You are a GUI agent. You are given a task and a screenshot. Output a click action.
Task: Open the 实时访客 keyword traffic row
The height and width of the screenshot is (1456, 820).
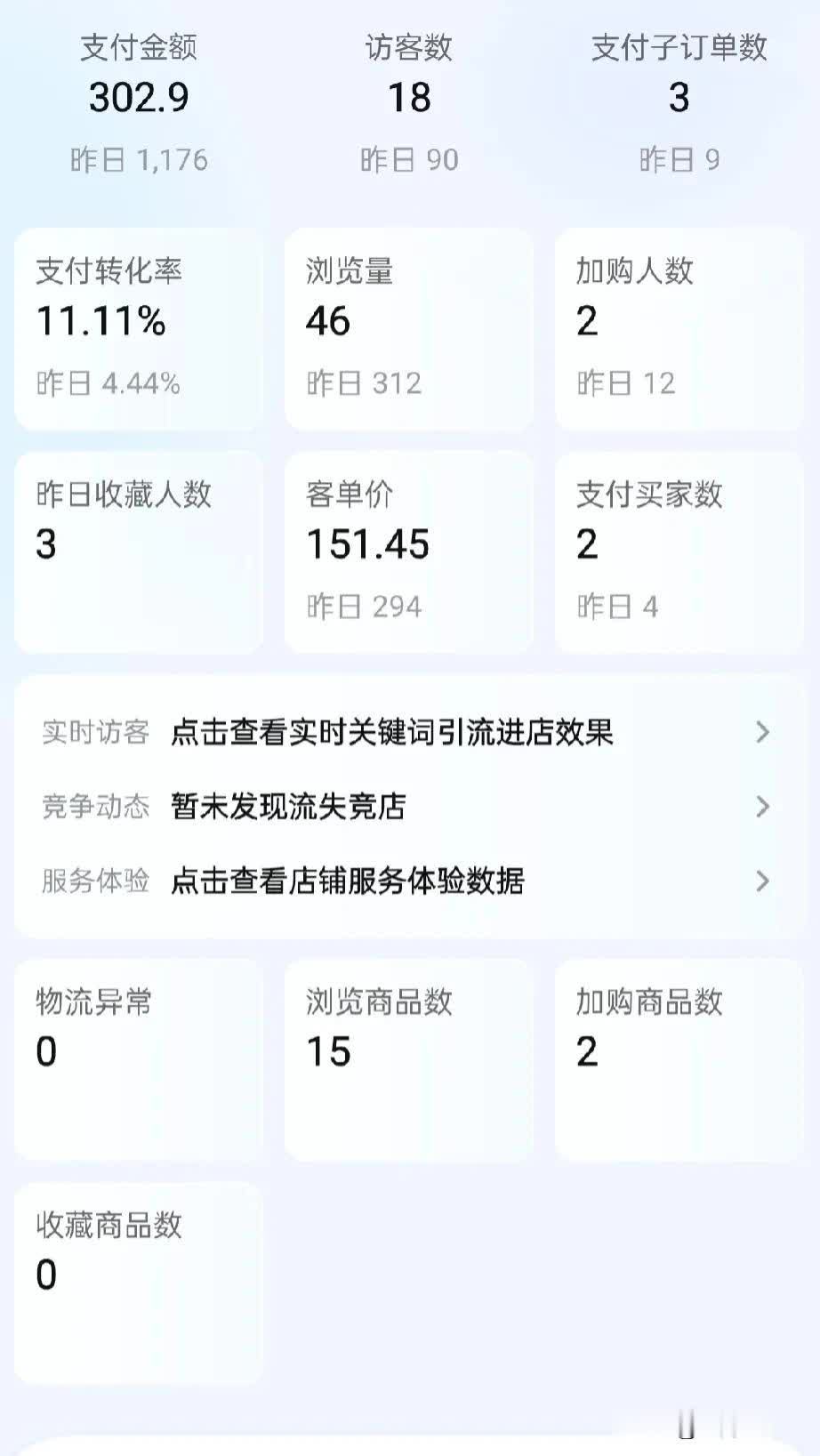(x=409, y=732)
